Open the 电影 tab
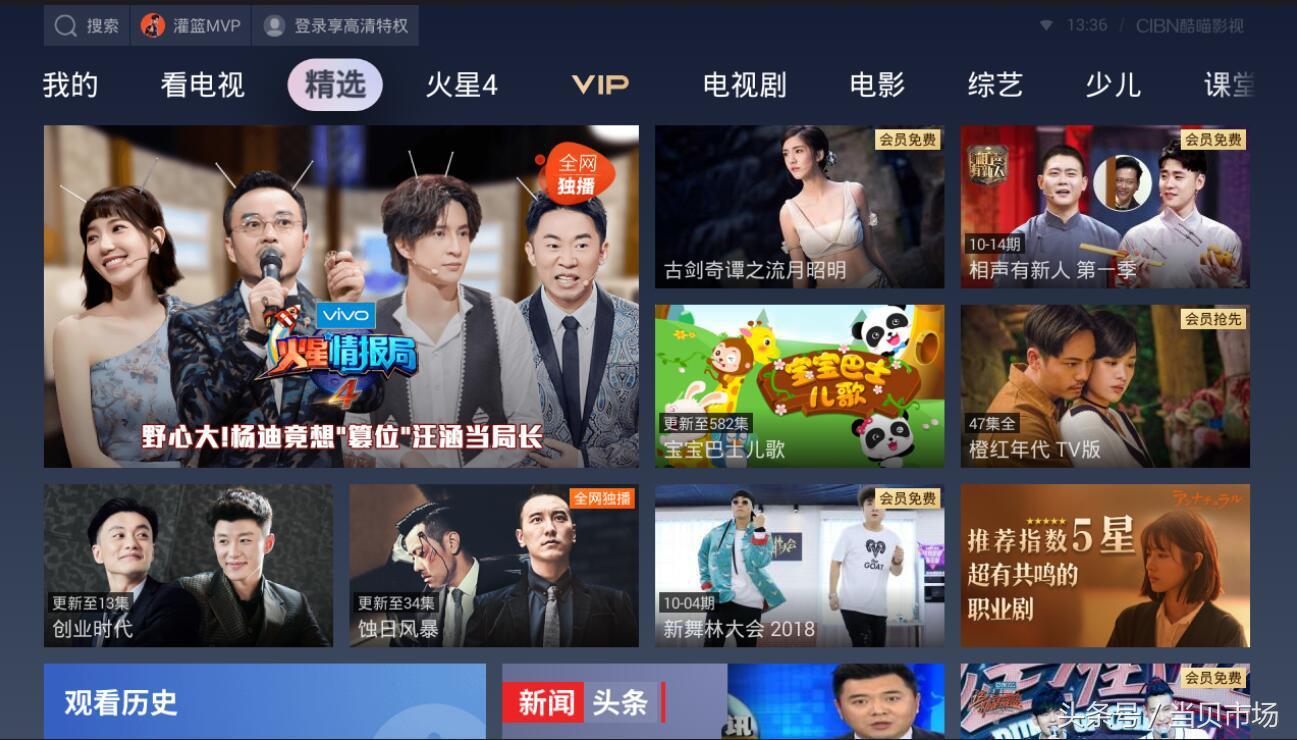This screenshot has height=740, width=1297. (877, 85)
